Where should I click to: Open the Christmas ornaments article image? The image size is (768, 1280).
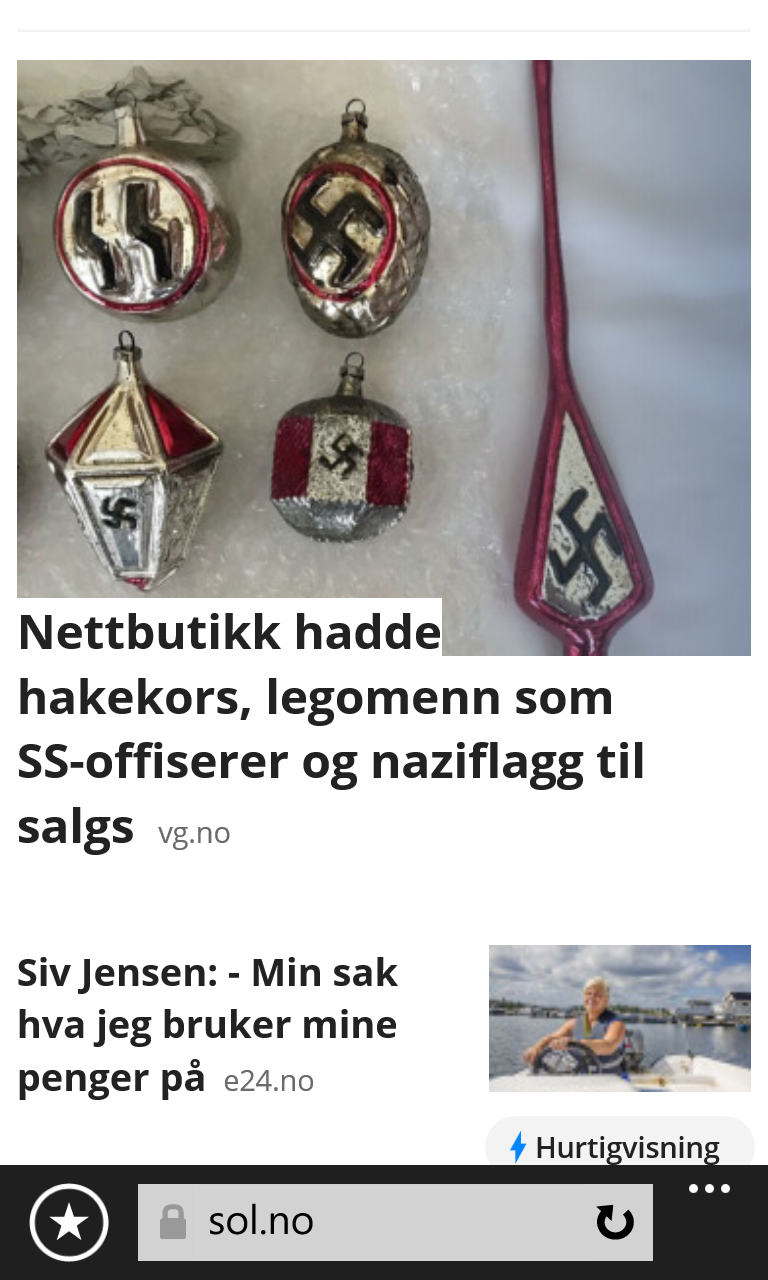384,357
